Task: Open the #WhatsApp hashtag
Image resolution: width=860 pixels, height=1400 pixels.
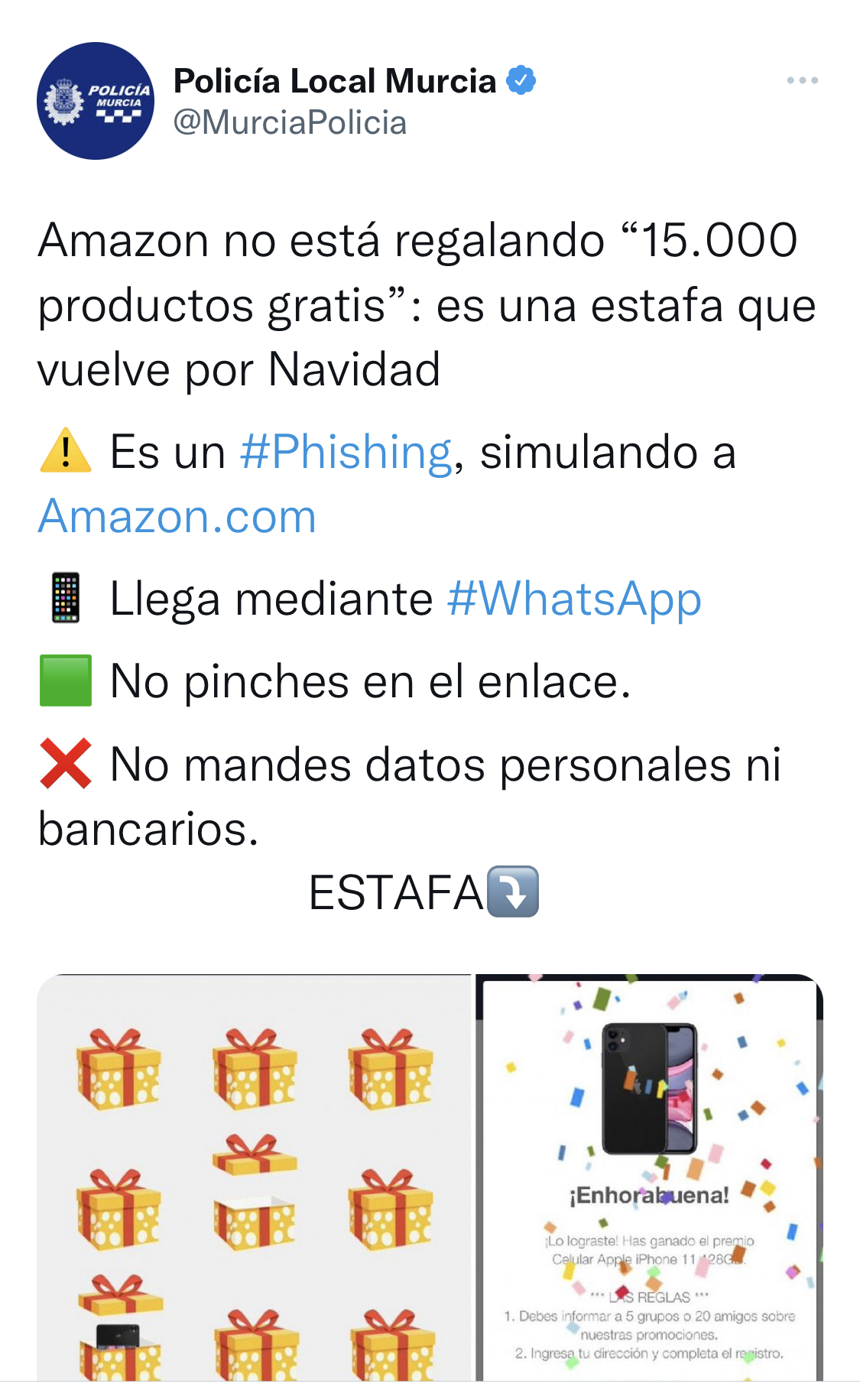Action: (573, 598)
